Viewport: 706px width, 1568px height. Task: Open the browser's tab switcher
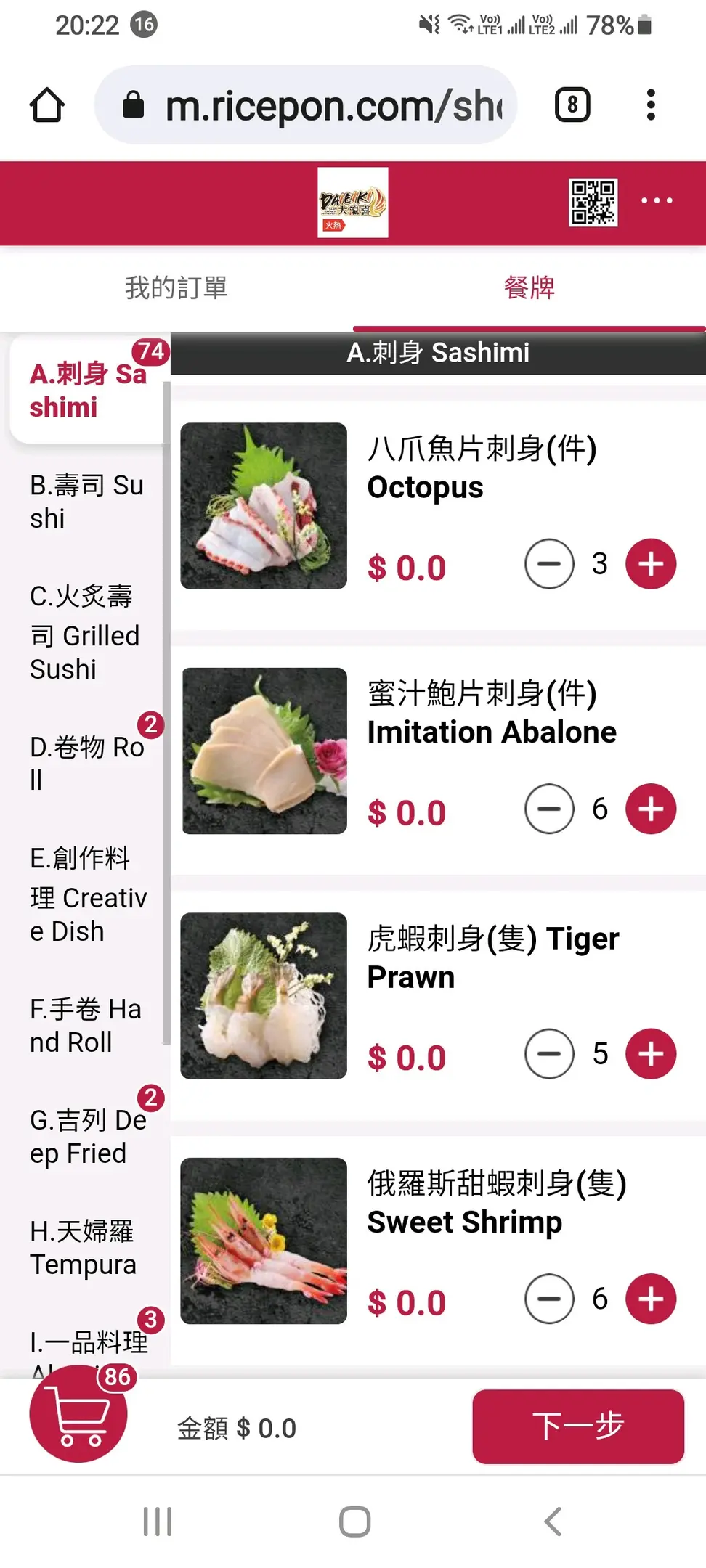pyautogui.click(x=572, y=105)
